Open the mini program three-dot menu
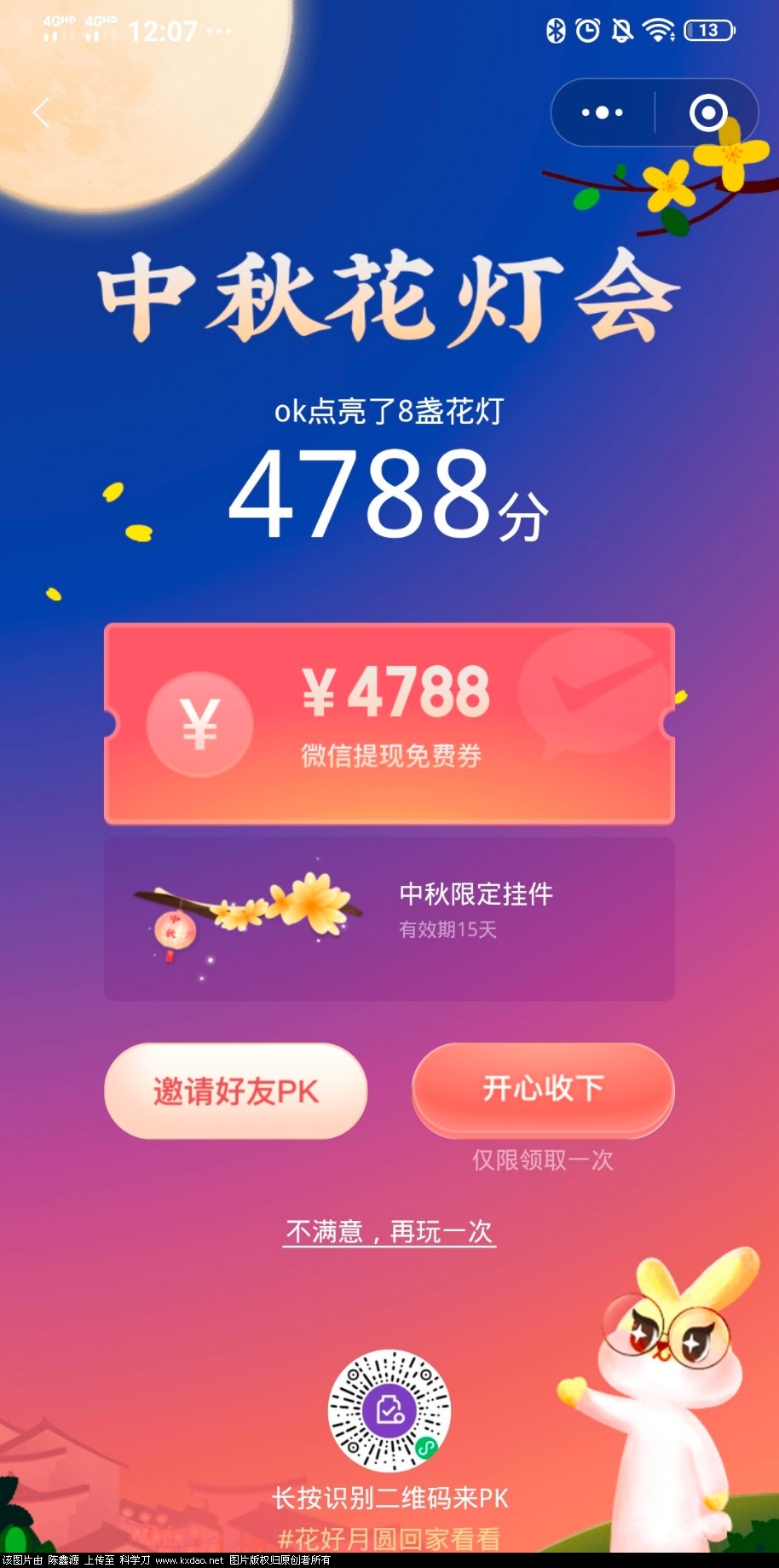The image size is (779, 1568). pyautogui.click(x=603, y=113)
